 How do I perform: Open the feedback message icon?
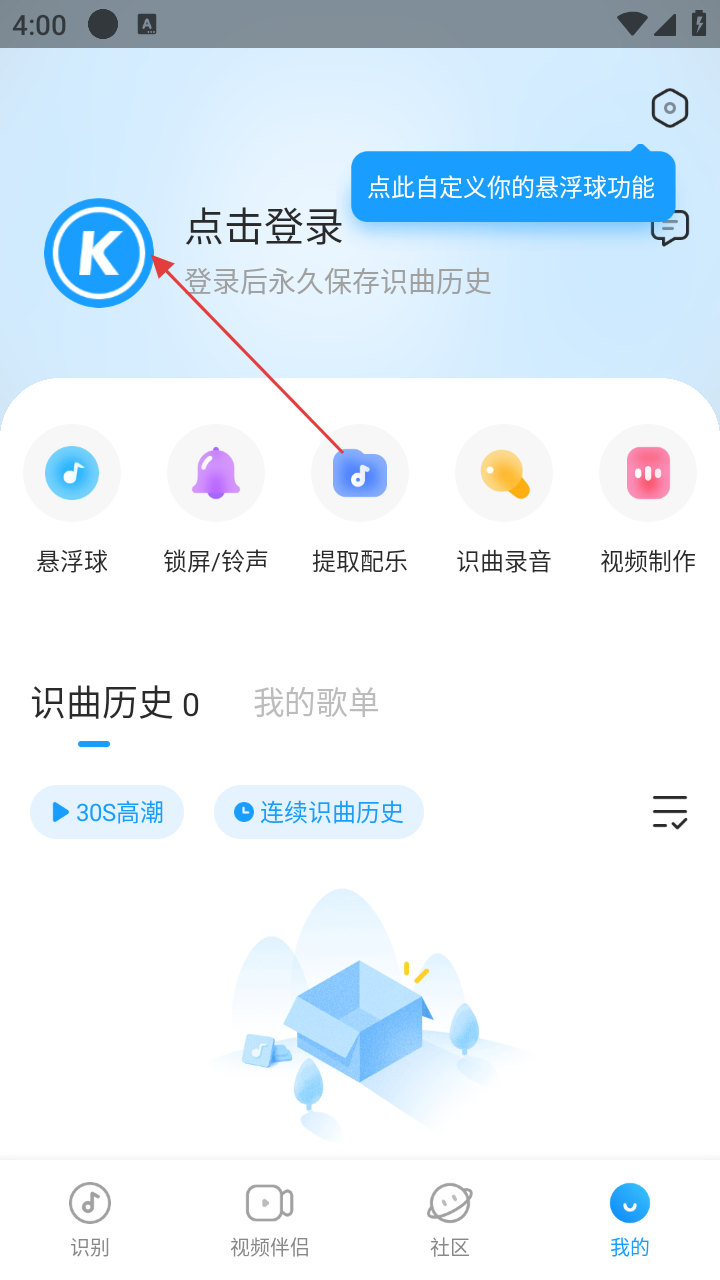[x=670, y=228]
